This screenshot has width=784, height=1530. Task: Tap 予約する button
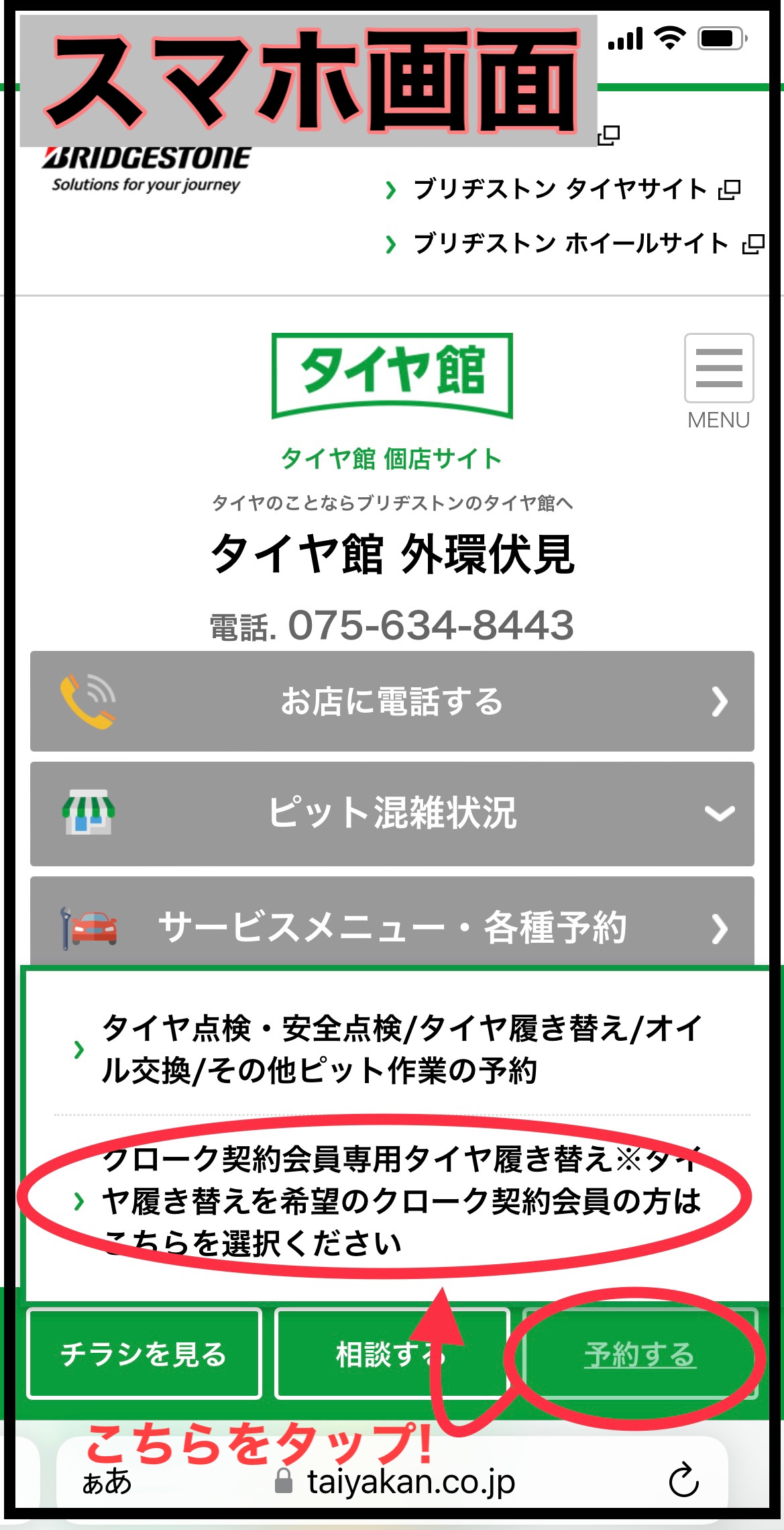[x=640, y=1354]
